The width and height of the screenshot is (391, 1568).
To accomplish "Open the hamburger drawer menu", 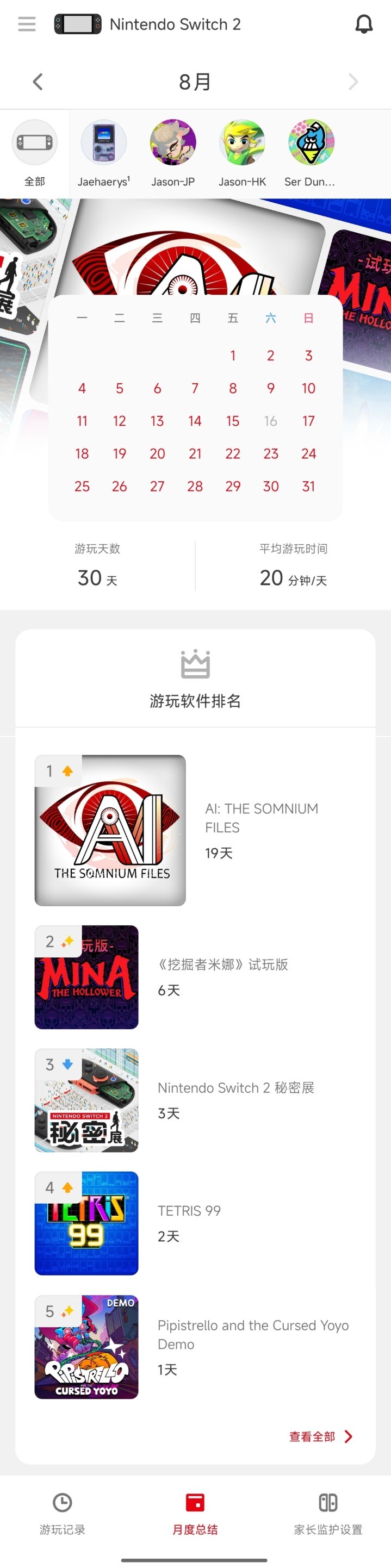I will coord(27,24).
